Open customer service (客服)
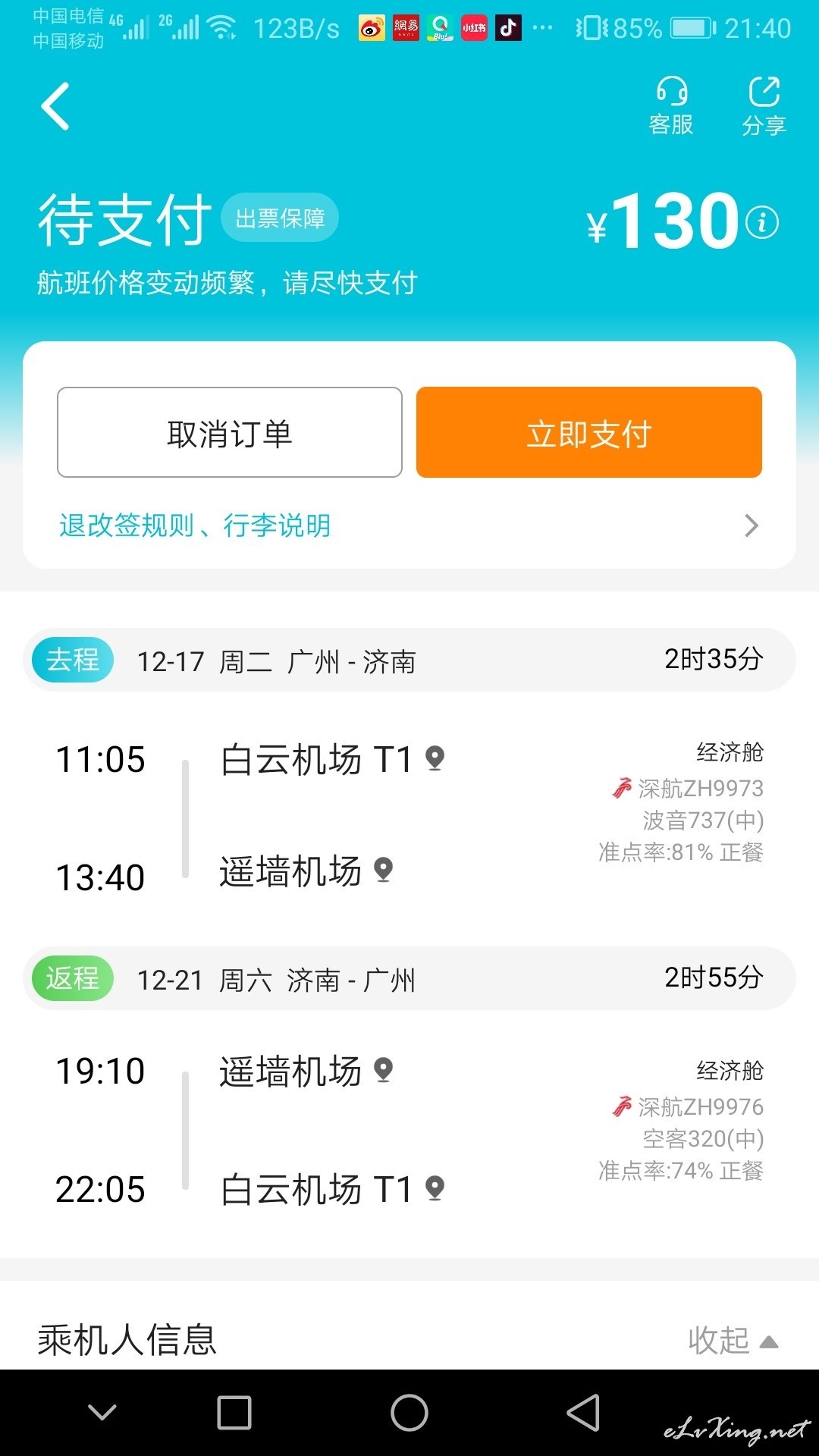The image size is (819, 1456). point(671,106)
